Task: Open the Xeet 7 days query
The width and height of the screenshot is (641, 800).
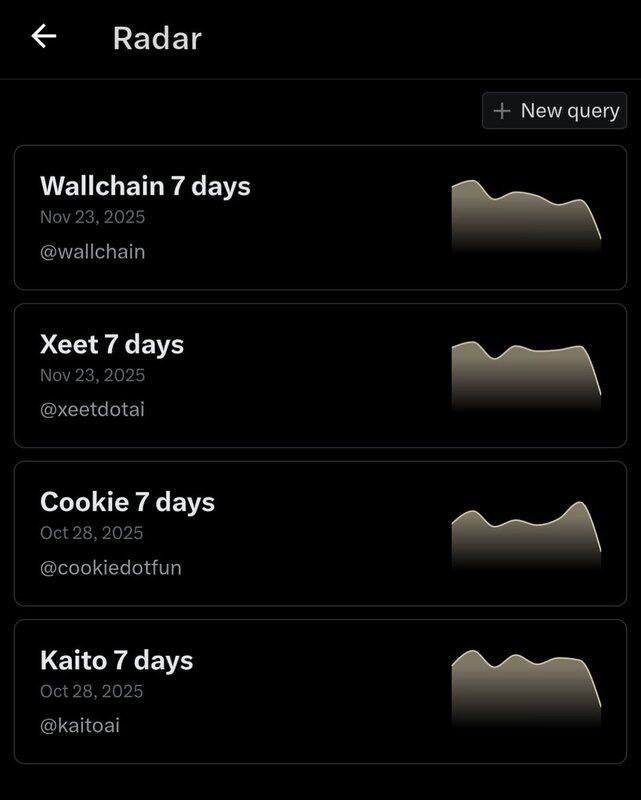Action: coord(320,375)
